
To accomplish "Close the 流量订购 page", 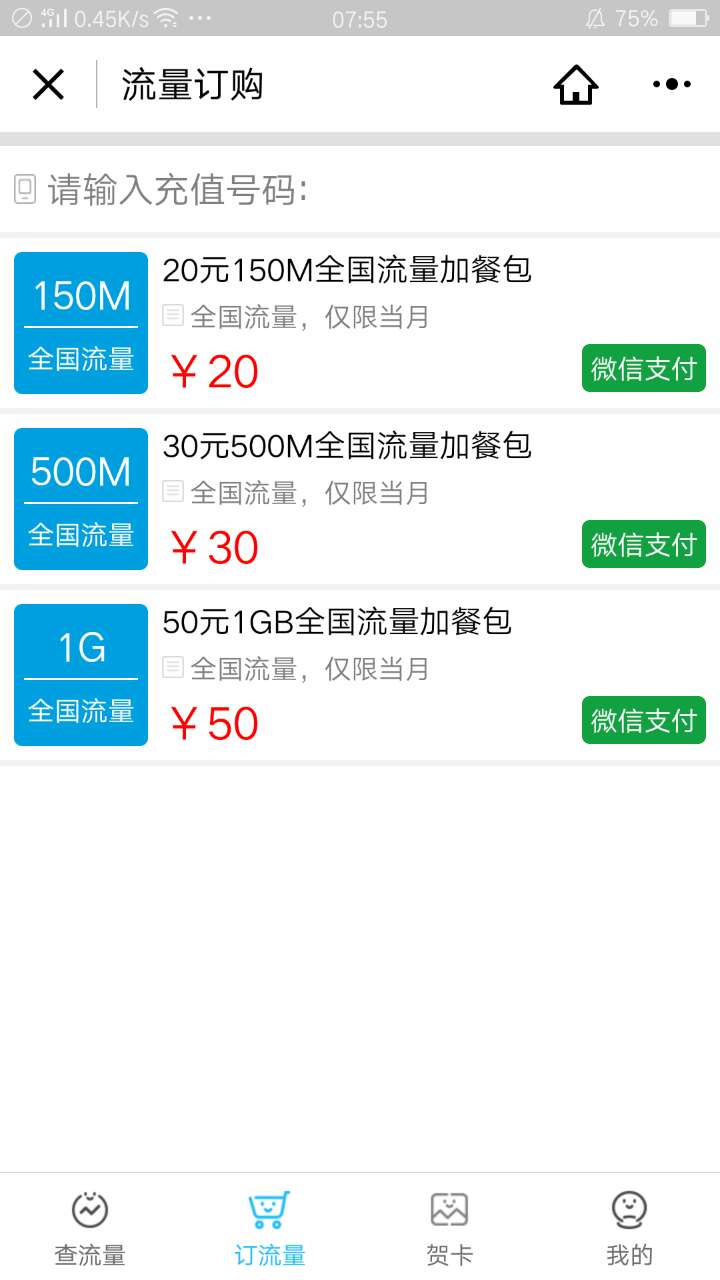I will (x=48, y=85).
